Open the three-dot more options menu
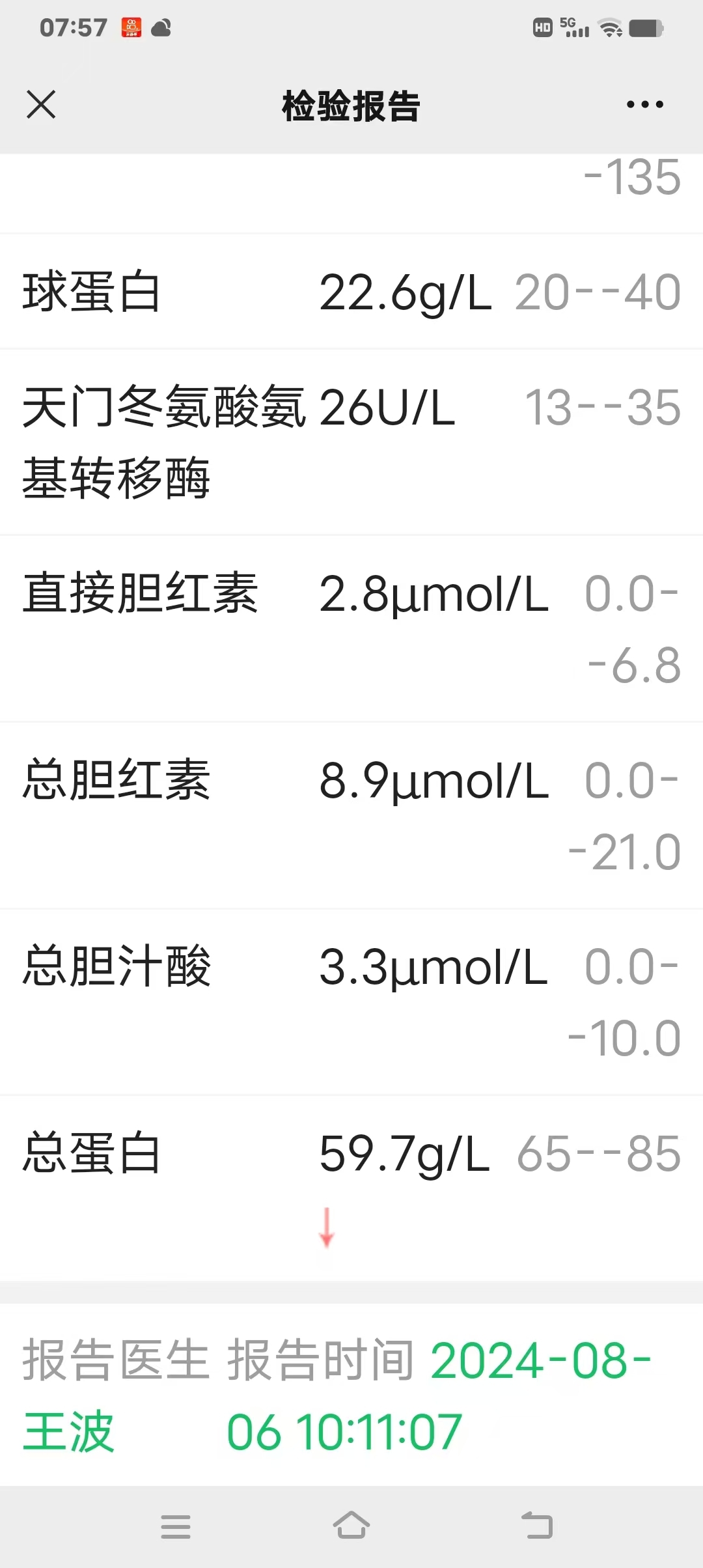The width and height of the screenshot is (703, 1568). pos(644,104)
